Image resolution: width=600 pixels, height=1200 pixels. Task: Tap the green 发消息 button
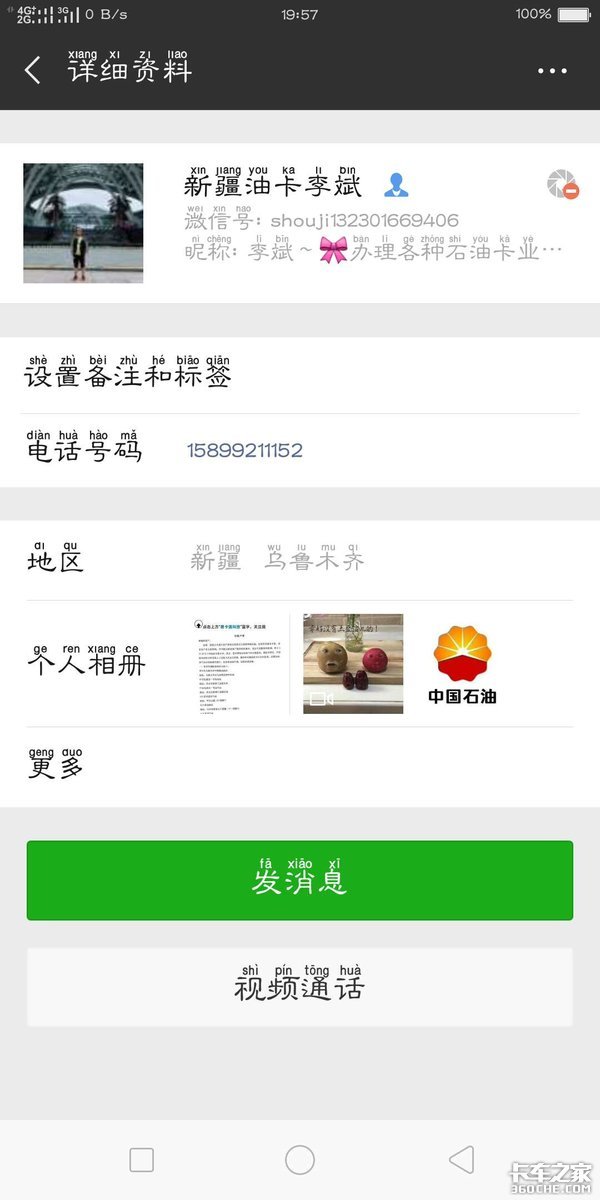[300, 881]
